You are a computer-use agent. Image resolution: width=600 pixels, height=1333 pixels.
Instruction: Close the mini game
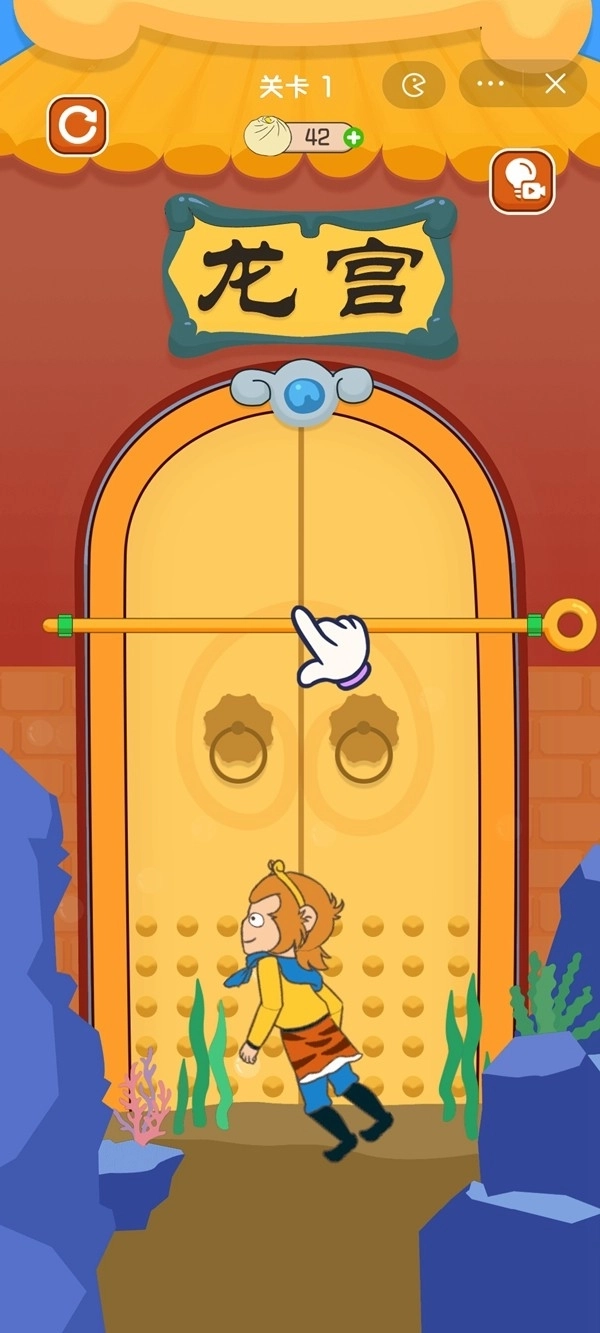(x=556, y=84)
